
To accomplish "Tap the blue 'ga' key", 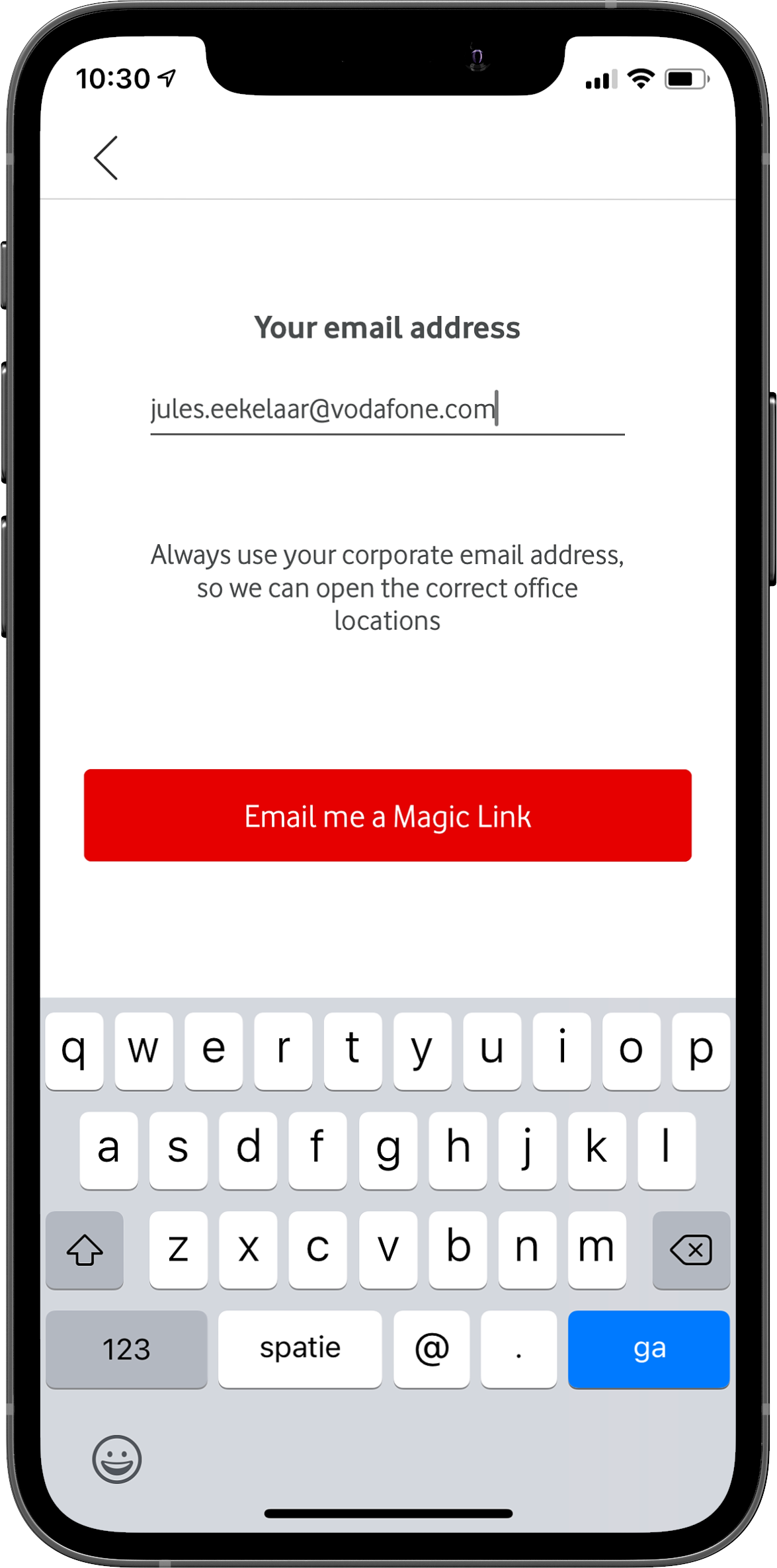I will (648, 1348).
